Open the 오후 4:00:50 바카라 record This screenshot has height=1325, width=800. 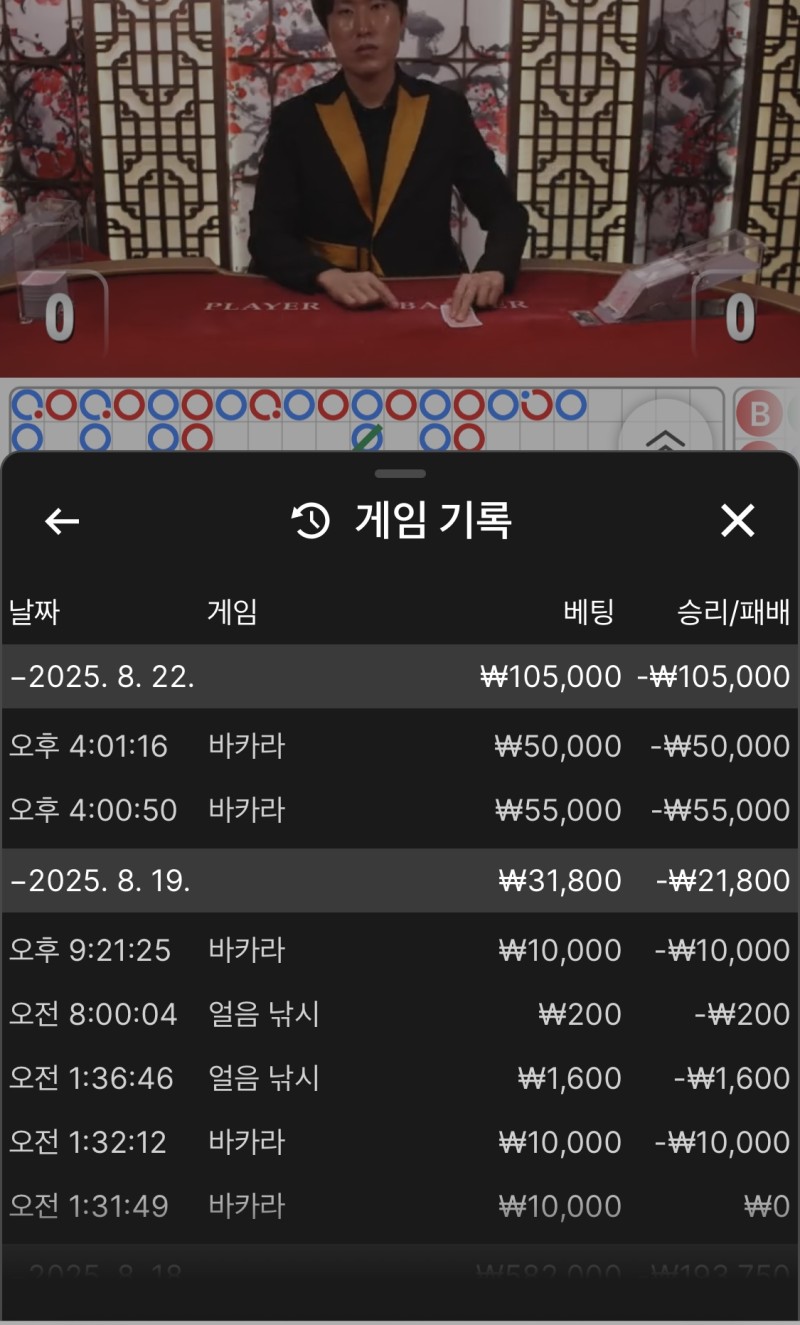pos(400,810)
